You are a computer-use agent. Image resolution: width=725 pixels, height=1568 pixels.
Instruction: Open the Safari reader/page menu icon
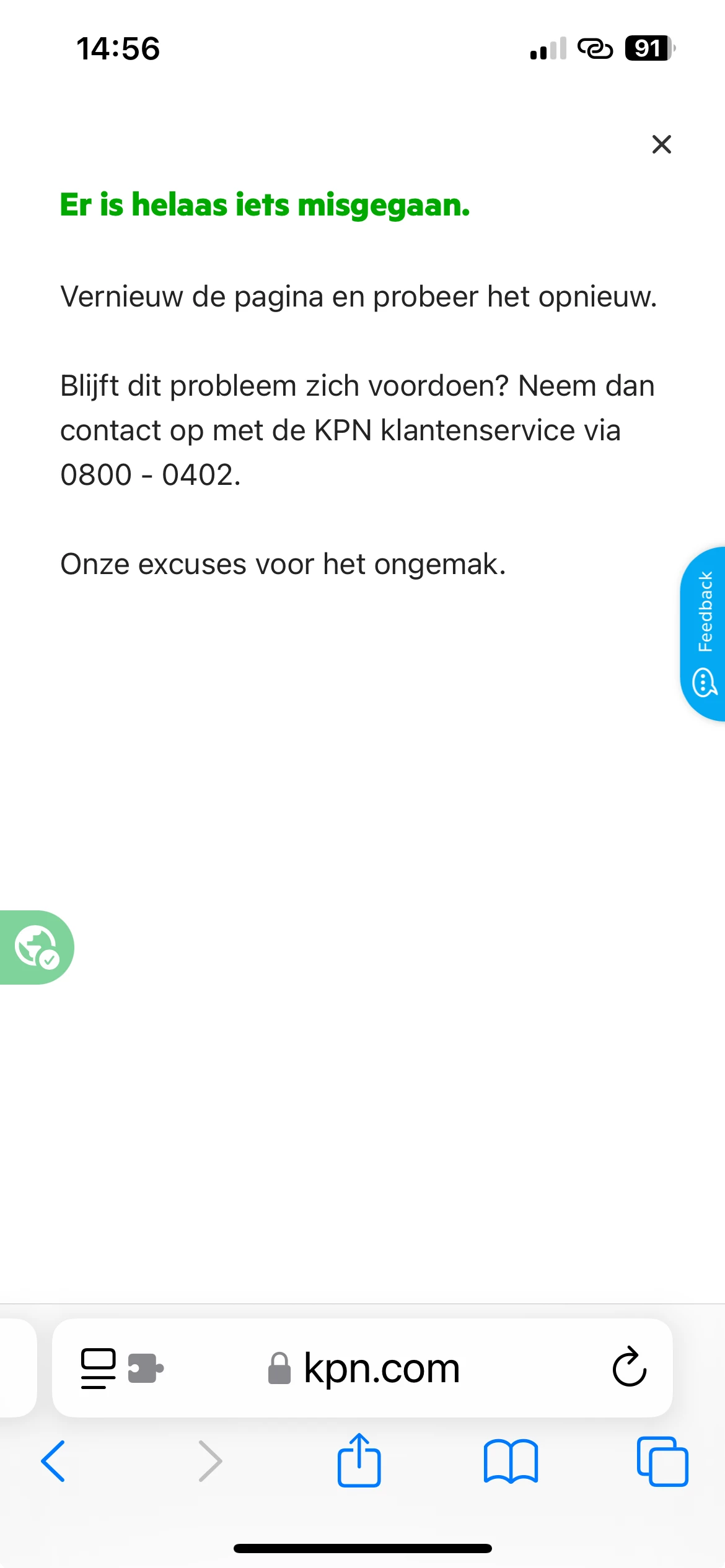98,1368
